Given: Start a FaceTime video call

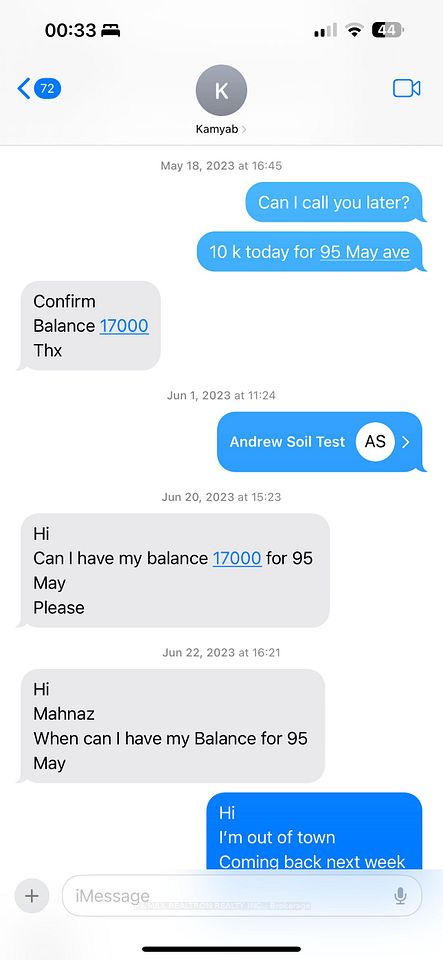Looking at the screenshot, I should coord(406,89).
